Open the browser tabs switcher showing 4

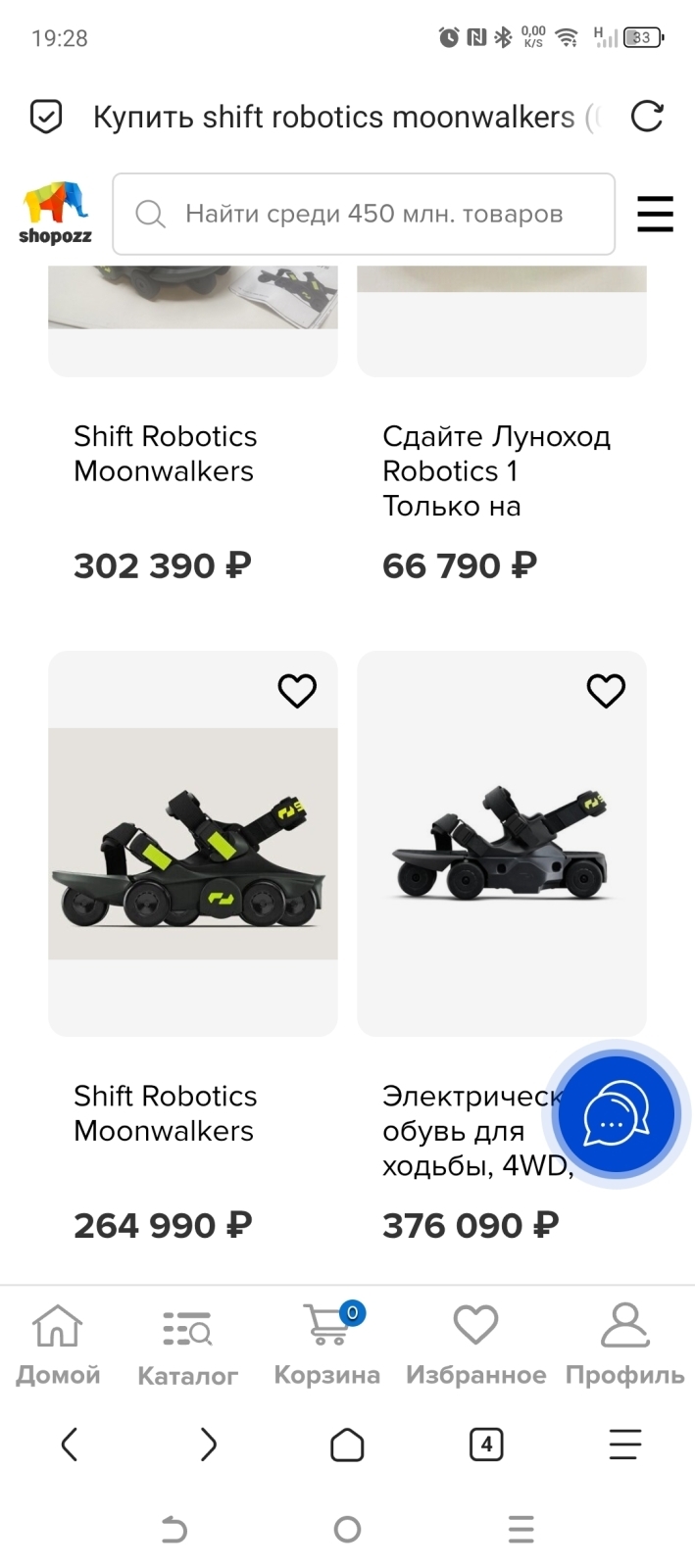coord(486,1445)
